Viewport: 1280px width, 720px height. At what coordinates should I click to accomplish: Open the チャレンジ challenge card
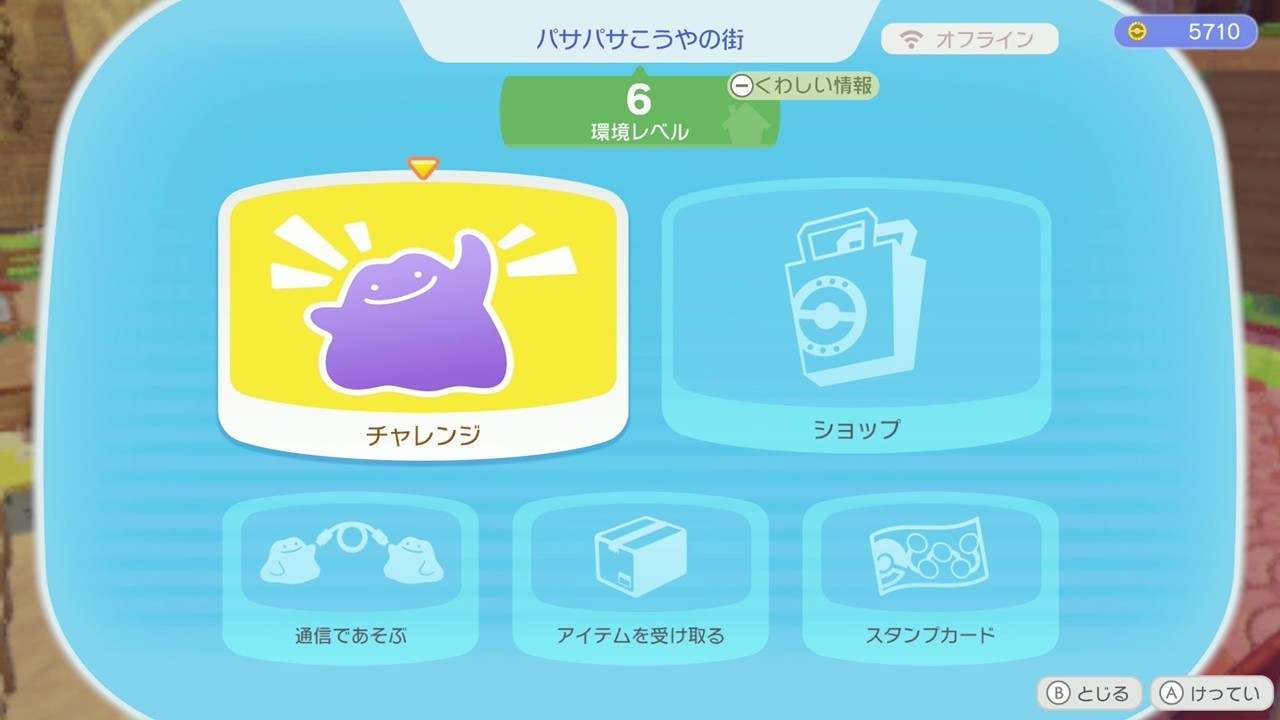click(422, 318)
